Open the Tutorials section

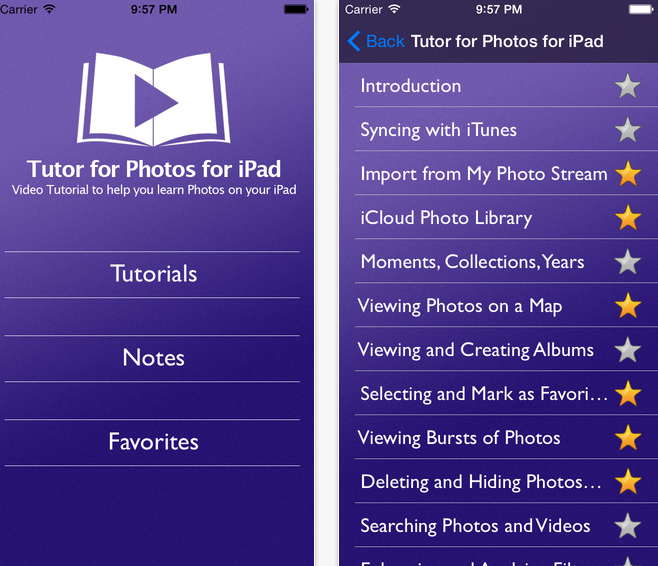pyautogui.click(x=153, y=274)
